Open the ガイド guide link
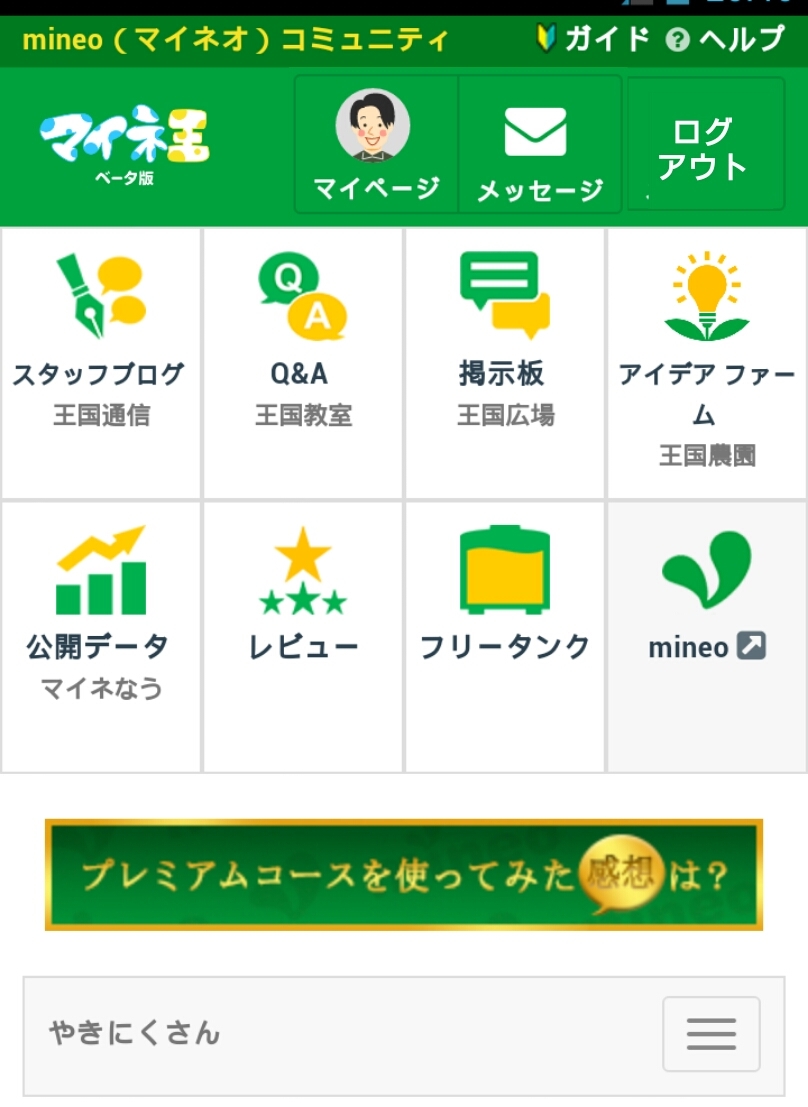The height and width of the screenshot is (1107, 808). pyautogui.click(x=593, y=40)
